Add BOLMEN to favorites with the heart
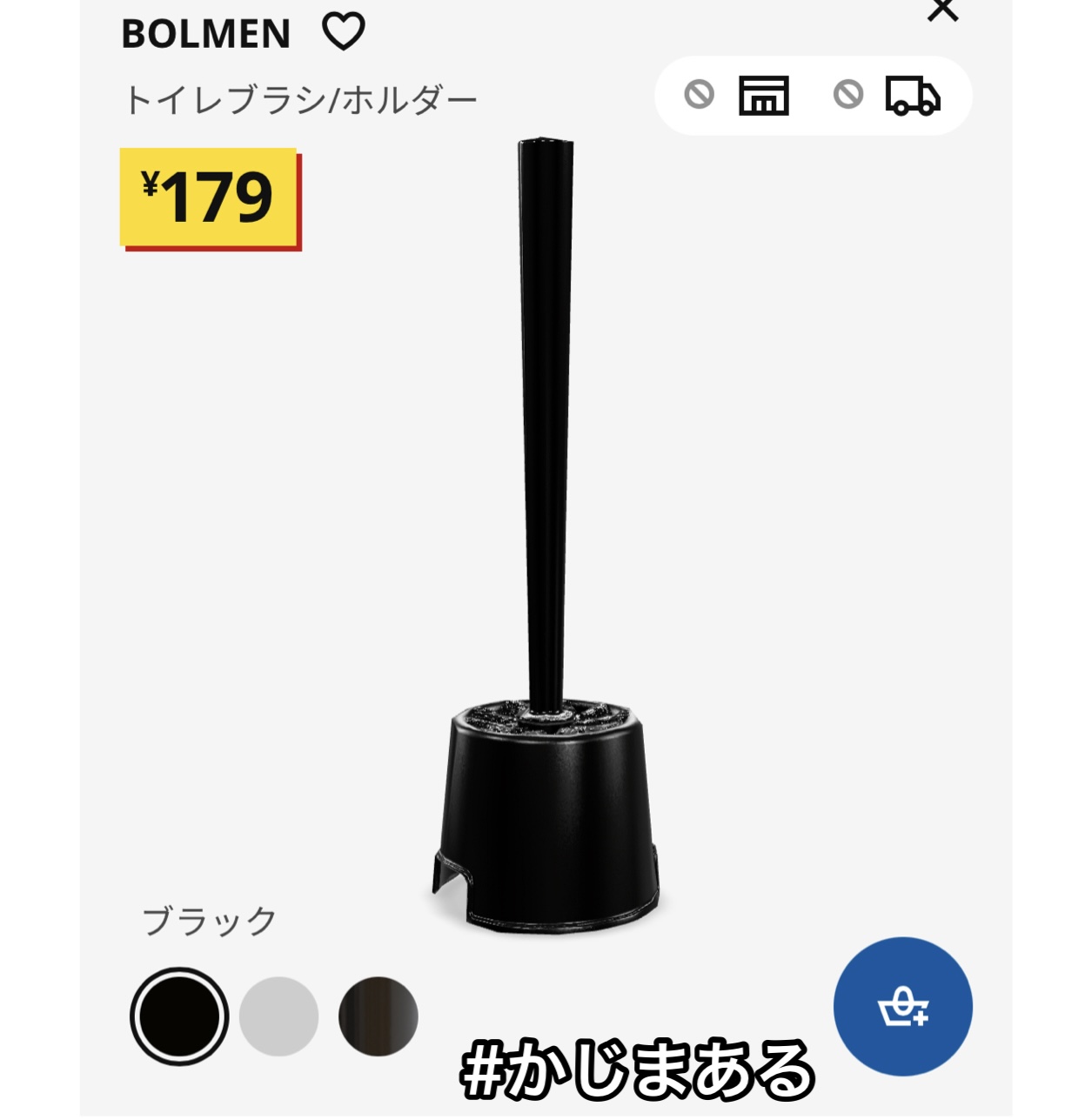Screen dimensions: 1065x1120 tap(344, 32)
